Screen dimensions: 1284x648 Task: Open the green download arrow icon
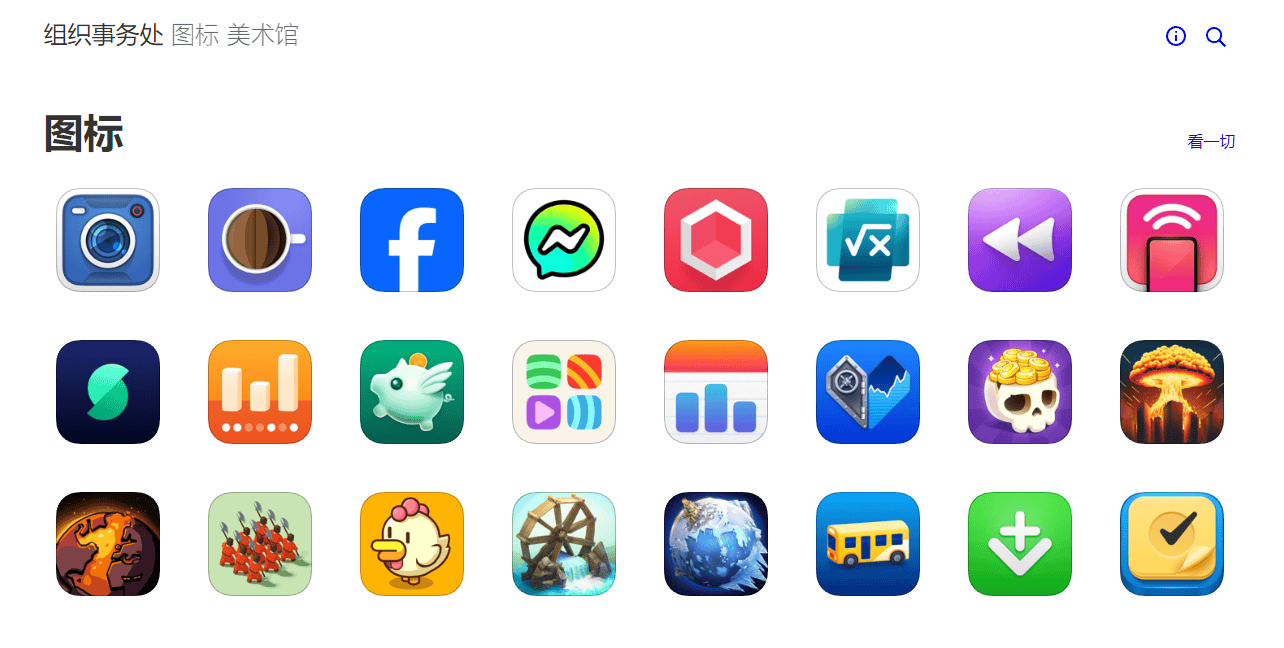pos(1020,544)
